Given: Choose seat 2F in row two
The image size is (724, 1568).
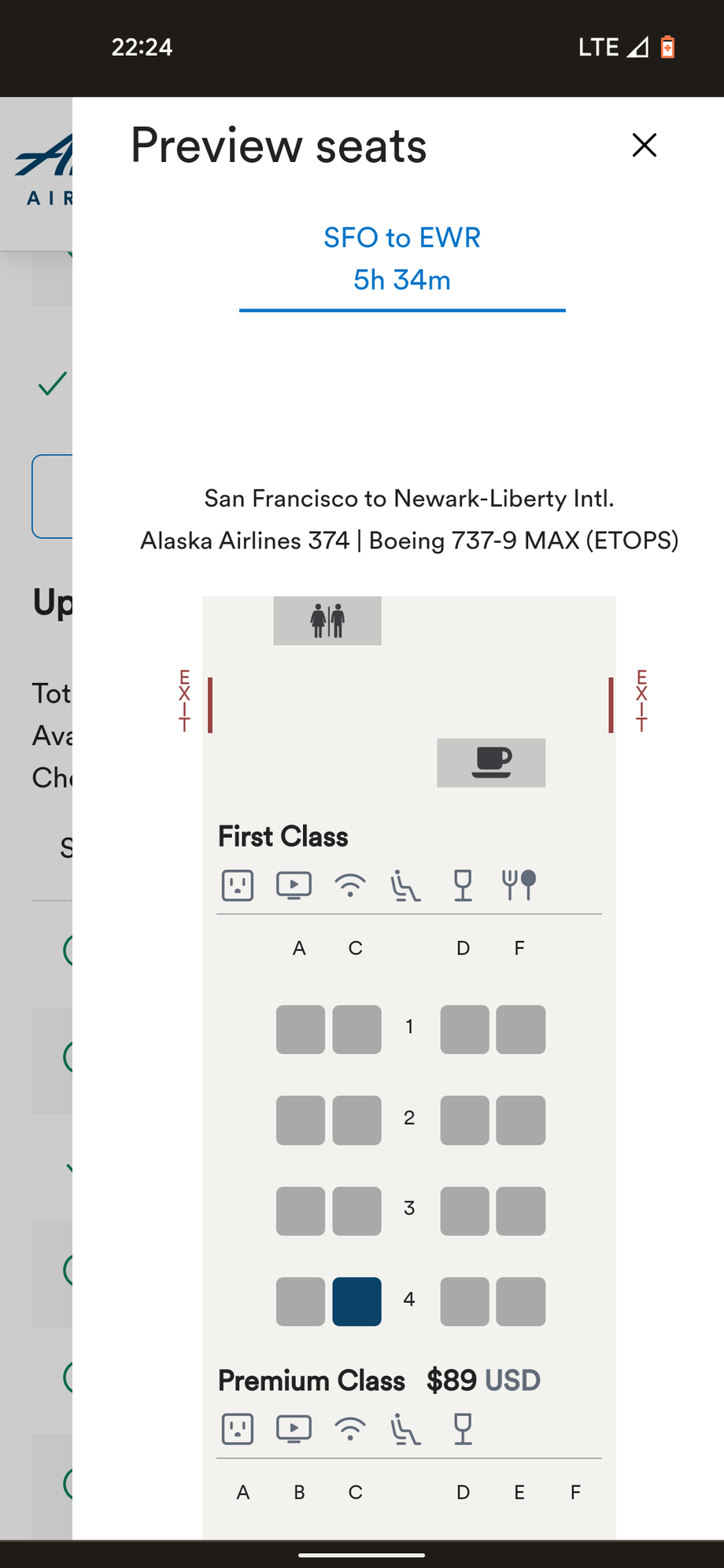Looking at the screenshot, I should 521,1120.
